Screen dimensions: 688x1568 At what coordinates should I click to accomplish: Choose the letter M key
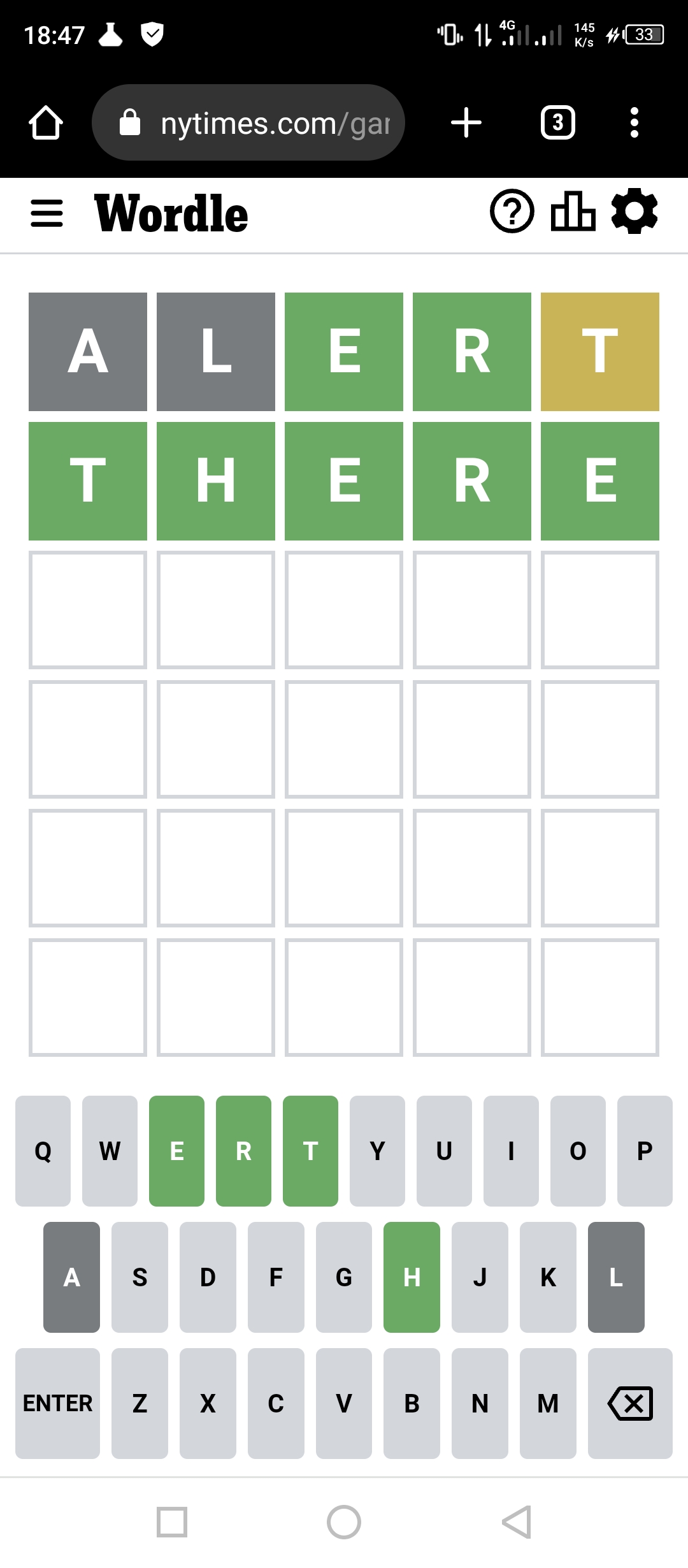548,1403
